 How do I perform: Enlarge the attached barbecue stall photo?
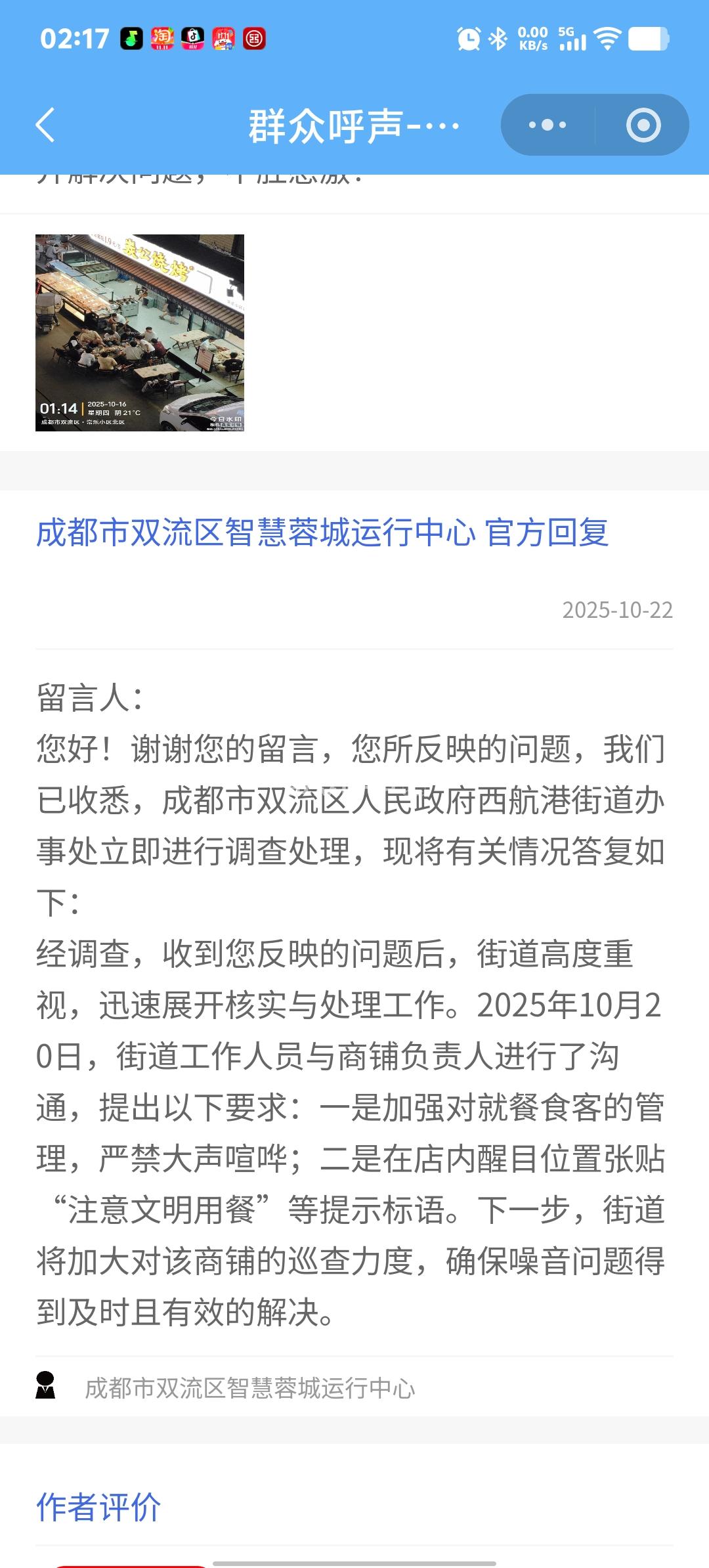coord(140,332)
